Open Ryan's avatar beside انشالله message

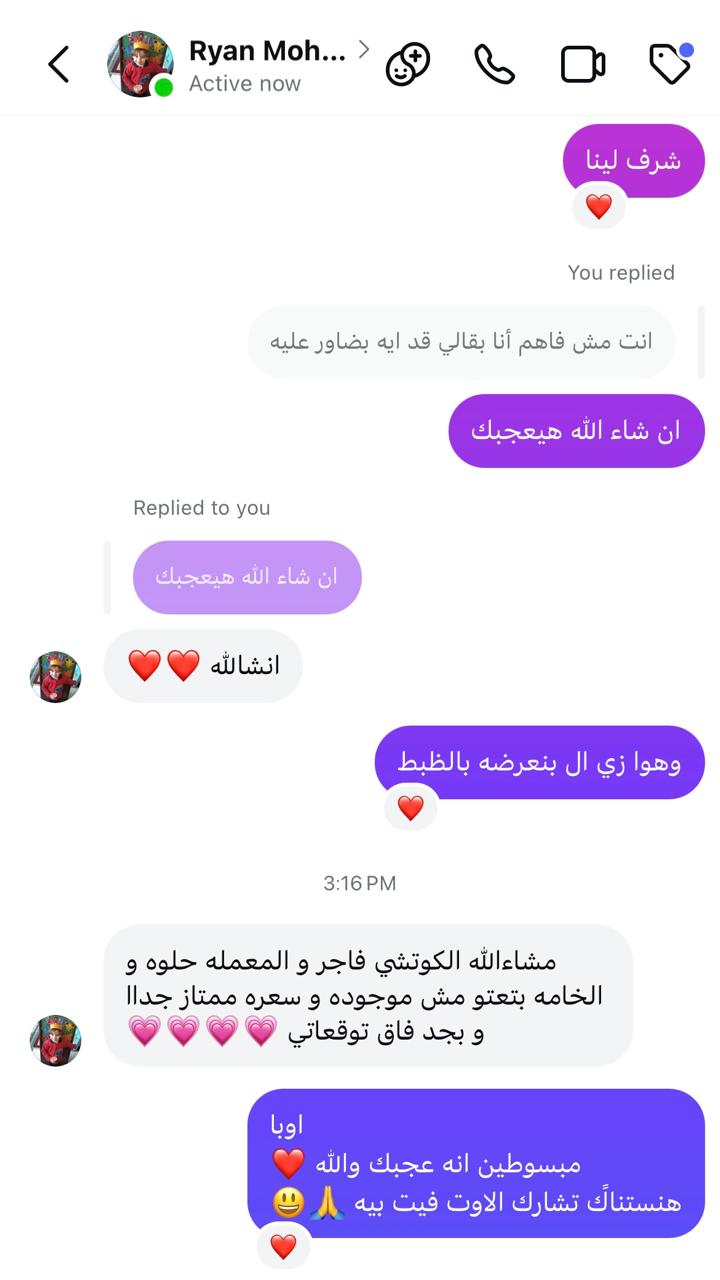pos(55,677)
